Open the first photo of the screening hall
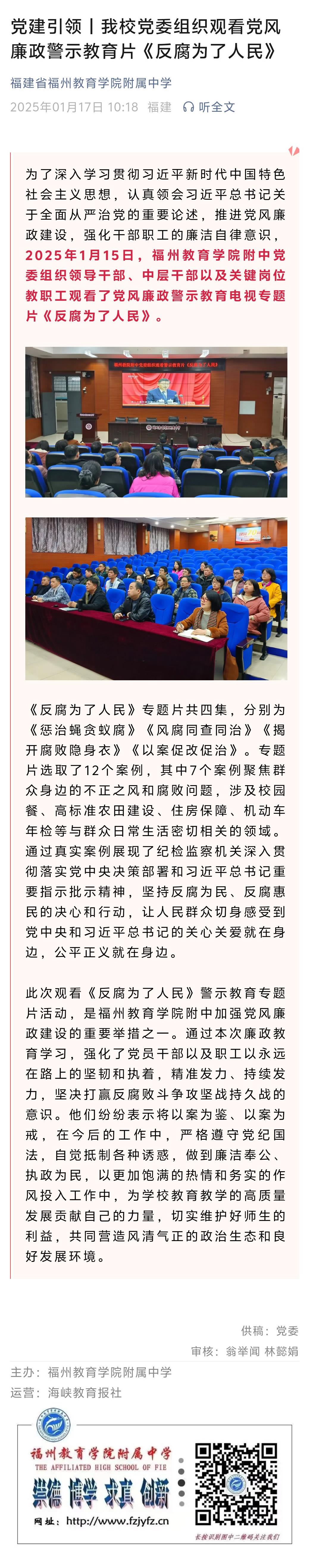This screenshot has height=1568, width=310. click(156, 422)
